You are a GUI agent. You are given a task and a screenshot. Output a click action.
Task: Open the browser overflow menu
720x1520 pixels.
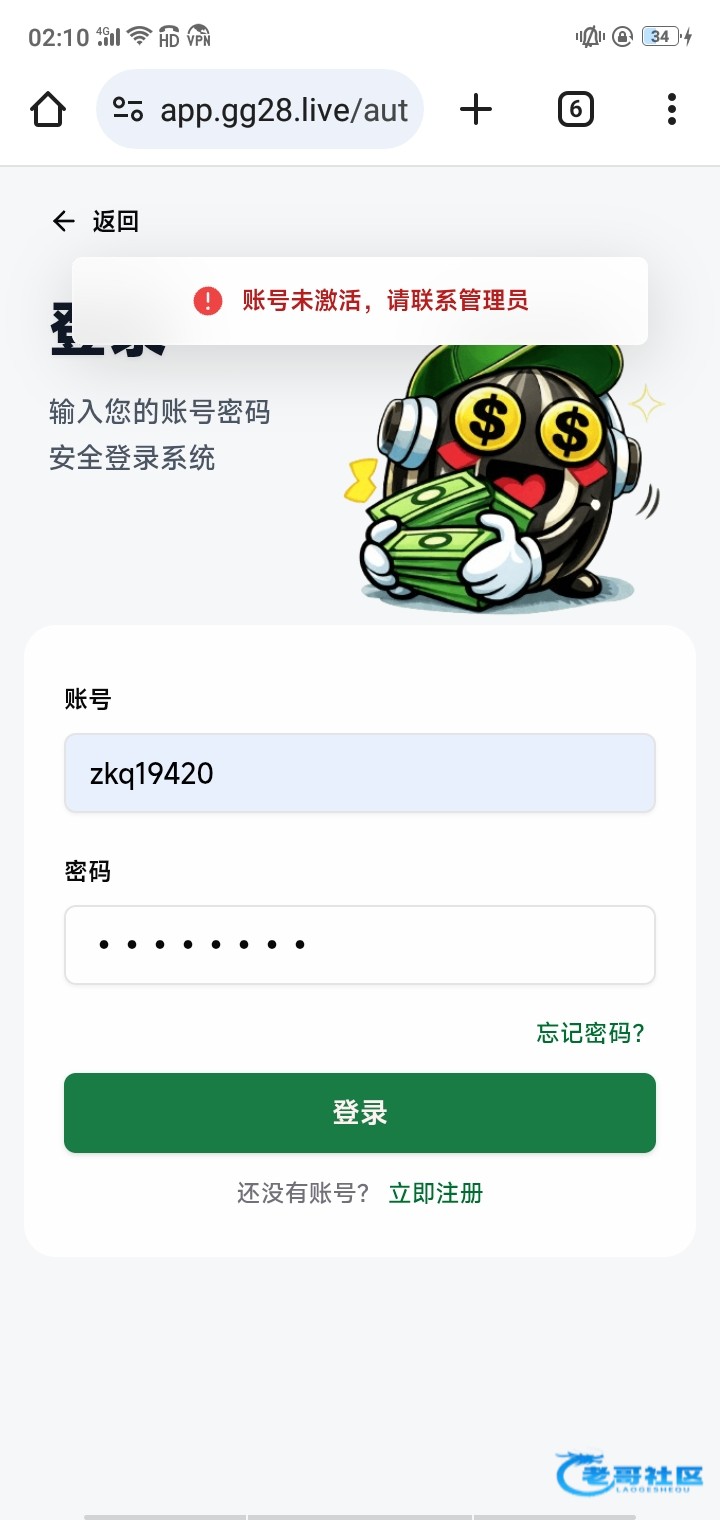tap(671, 109)
